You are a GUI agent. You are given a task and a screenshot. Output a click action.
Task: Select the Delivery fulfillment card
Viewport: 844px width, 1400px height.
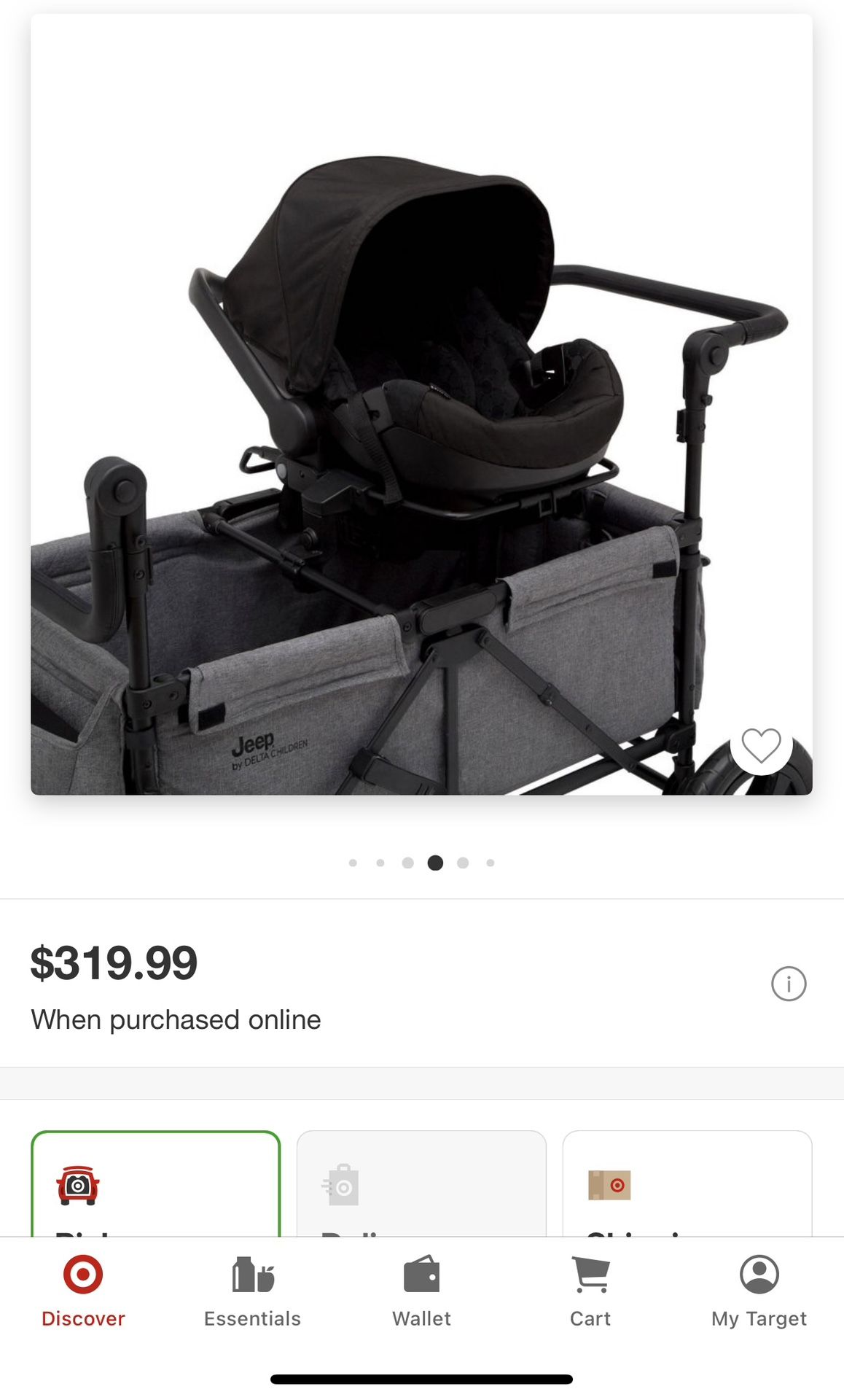(421, 1183)
